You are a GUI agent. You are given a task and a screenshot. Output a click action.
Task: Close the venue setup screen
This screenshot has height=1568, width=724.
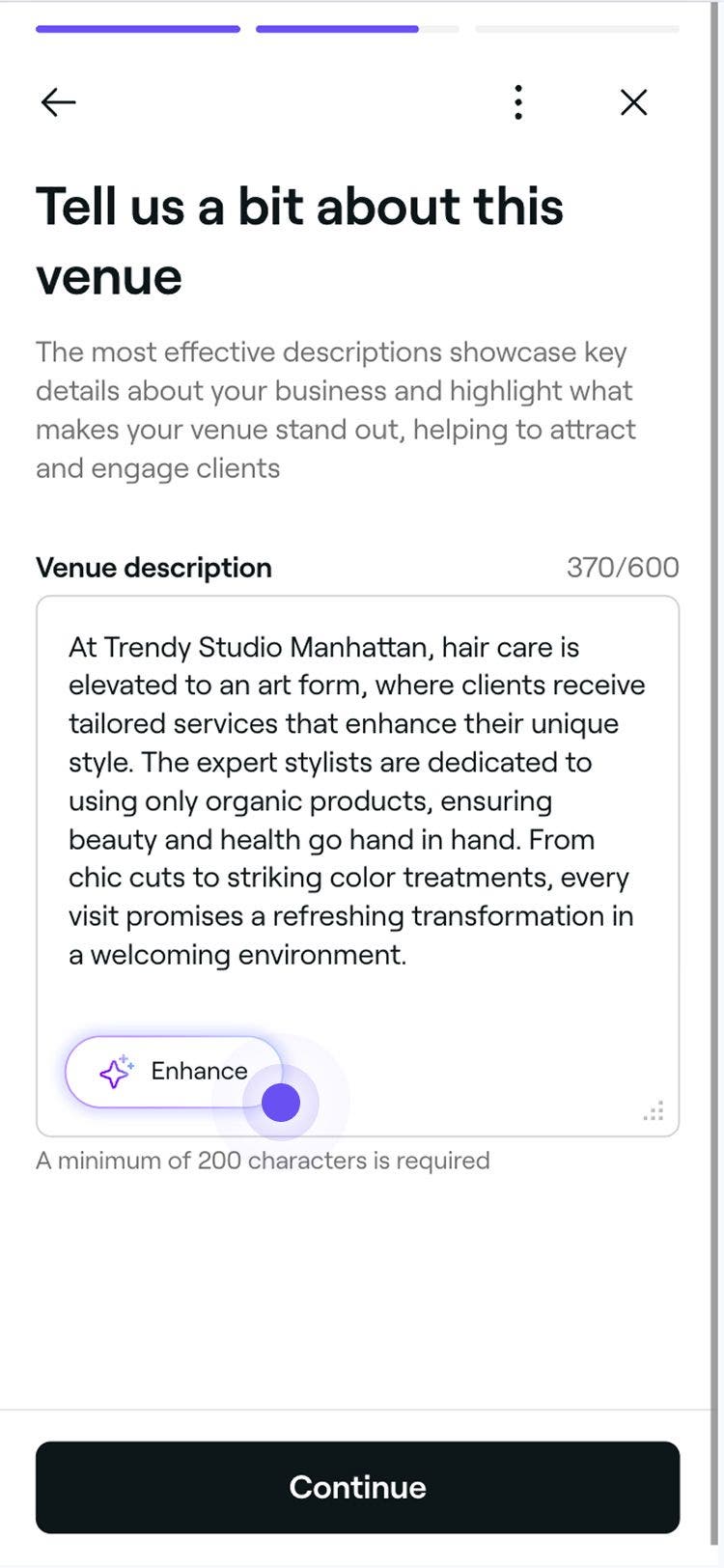click(633, 102)
